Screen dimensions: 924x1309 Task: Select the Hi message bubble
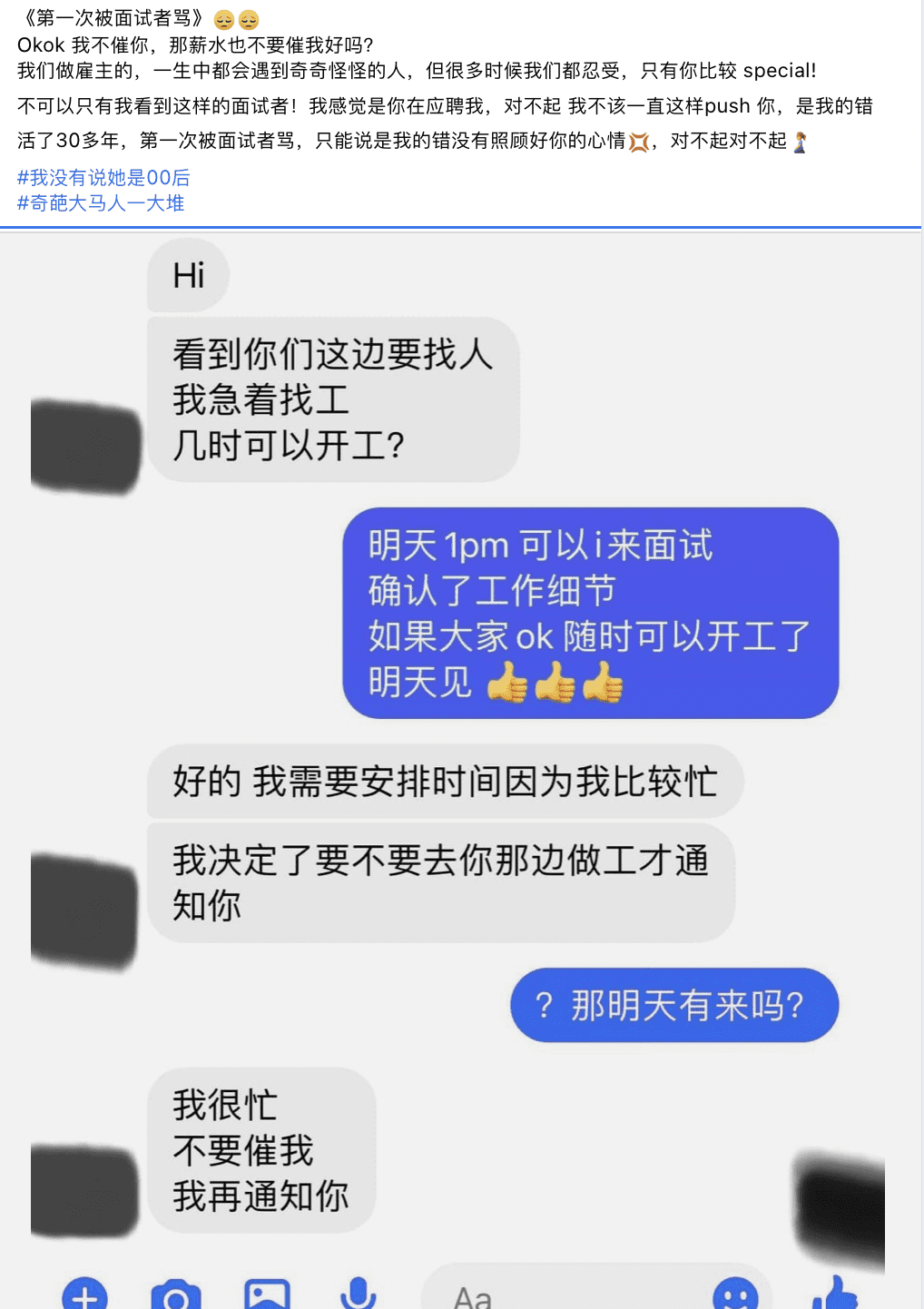187,275
